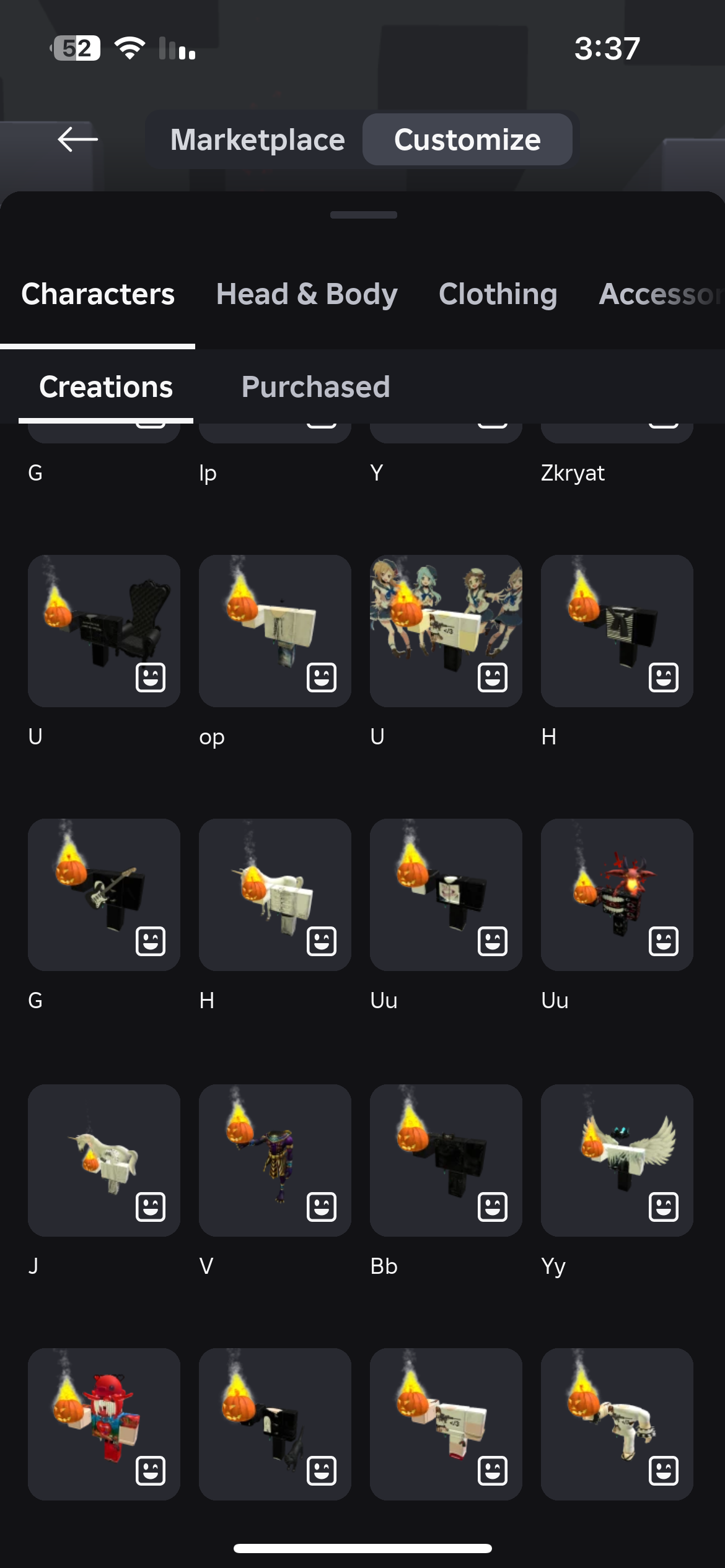Image resolution: width=725 pixels, height=1568 pixels.
Task: Go back using the arrow
Action: tap(77, 139)
